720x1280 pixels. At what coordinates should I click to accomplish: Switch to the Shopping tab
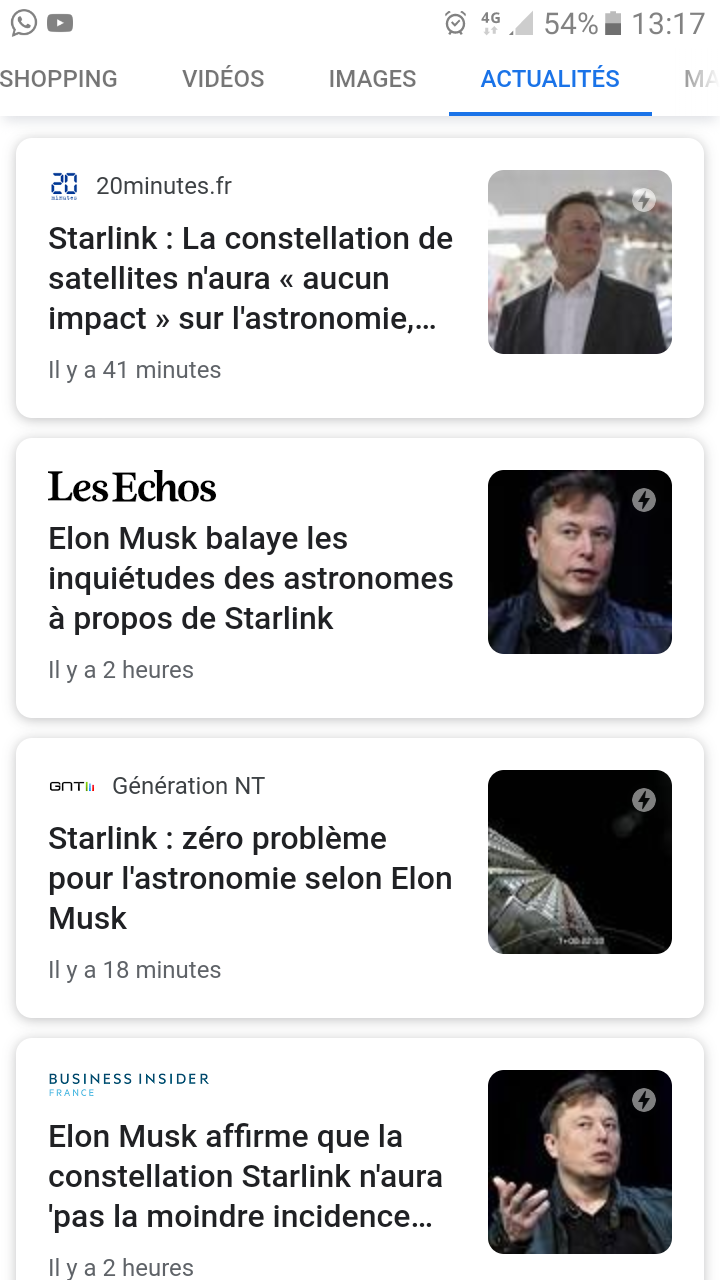[58, 79]
